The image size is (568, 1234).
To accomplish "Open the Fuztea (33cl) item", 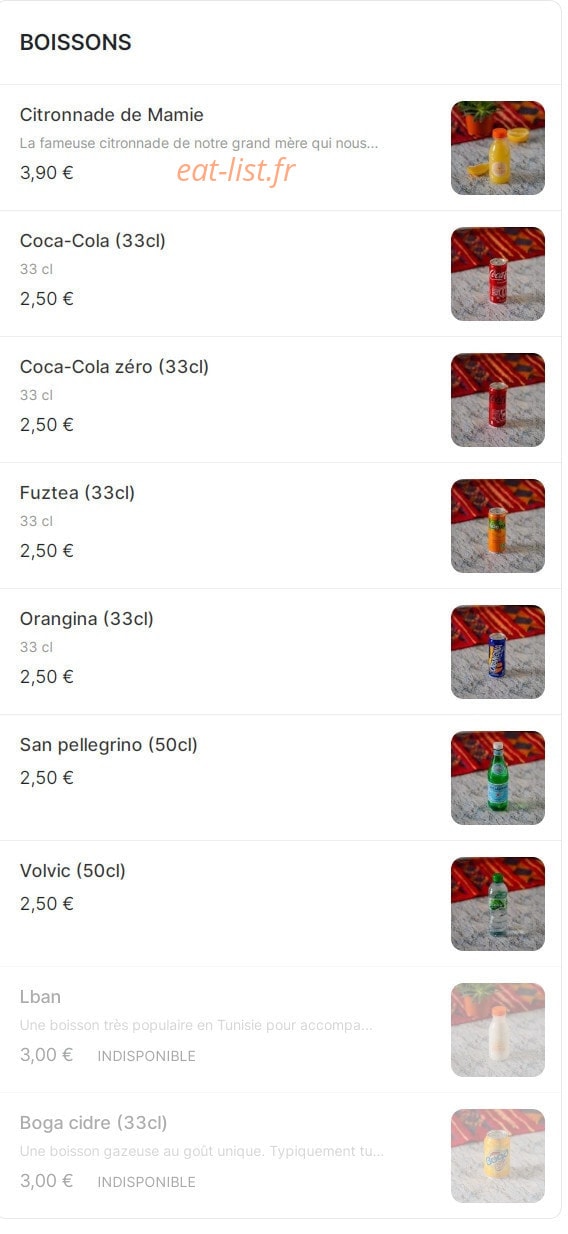I will pos(281,526).
